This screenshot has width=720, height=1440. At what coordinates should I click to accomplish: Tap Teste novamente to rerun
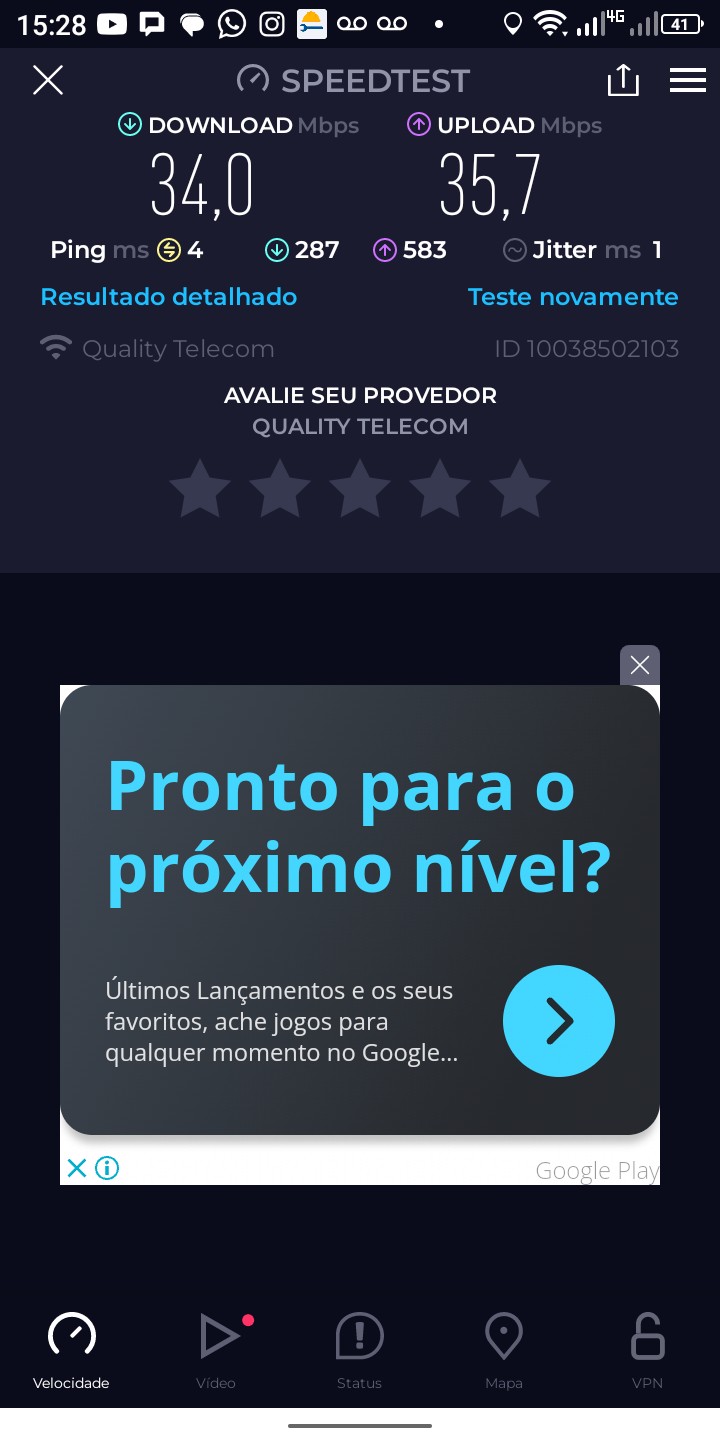[x=573, y=297]
